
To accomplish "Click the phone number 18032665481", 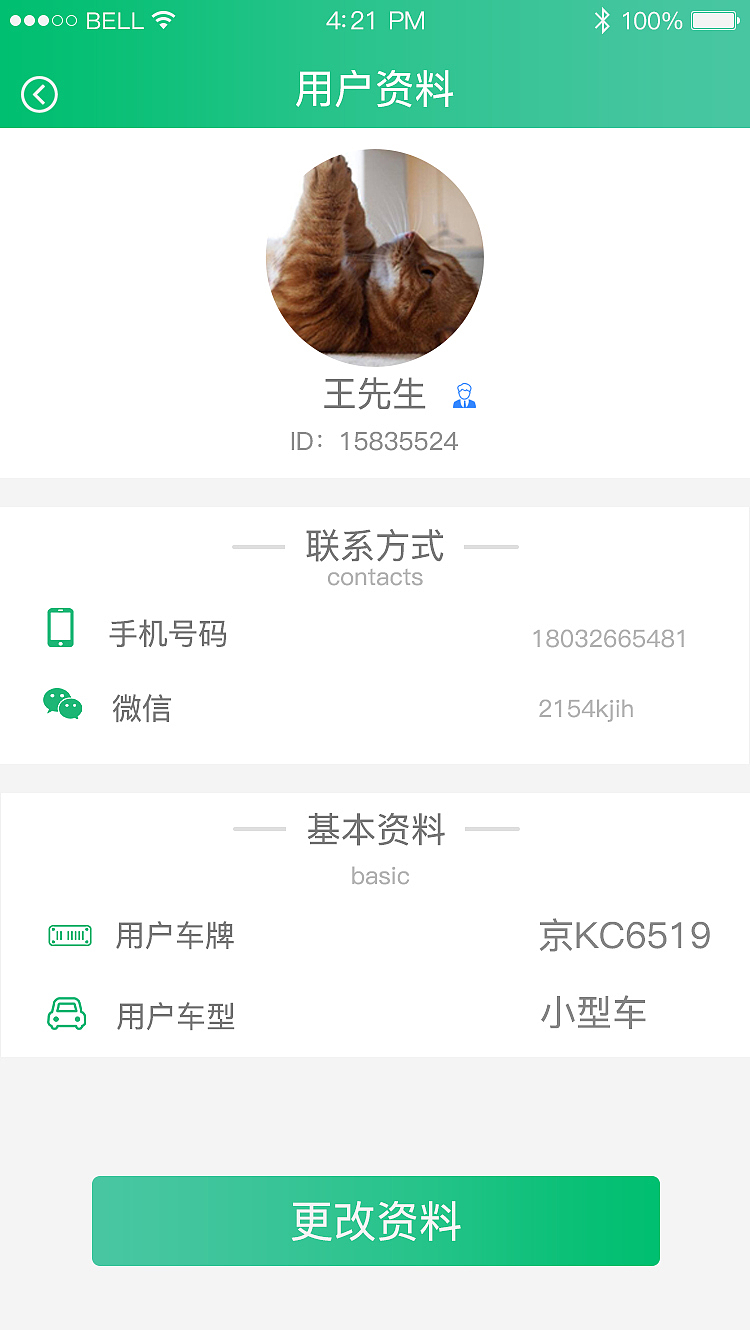I will [610, 639].
